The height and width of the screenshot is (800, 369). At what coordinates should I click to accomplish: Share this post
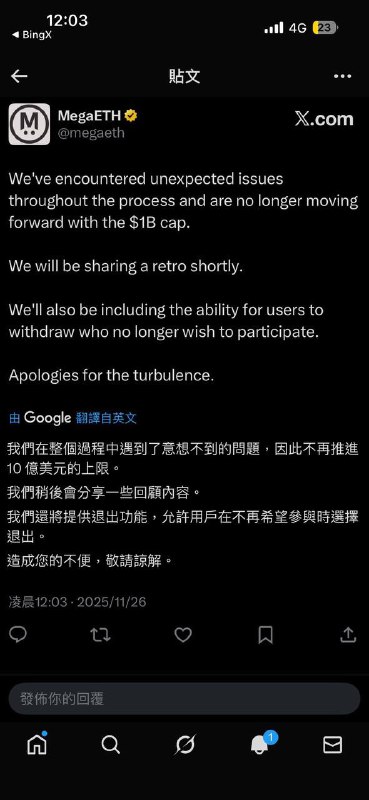(348, 635)
